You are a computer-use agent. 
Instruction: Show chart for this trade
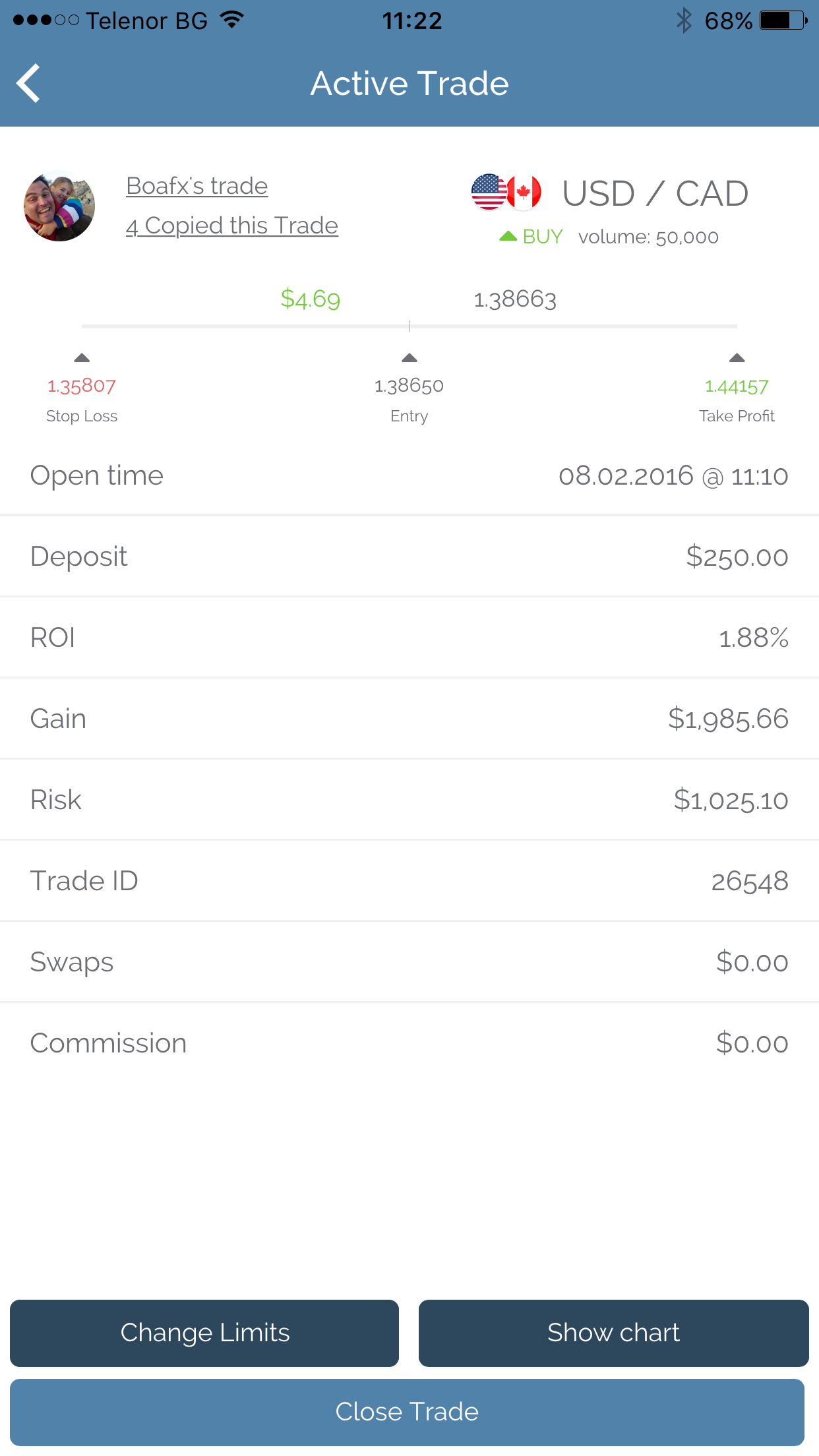click(x=613, y=1333)
